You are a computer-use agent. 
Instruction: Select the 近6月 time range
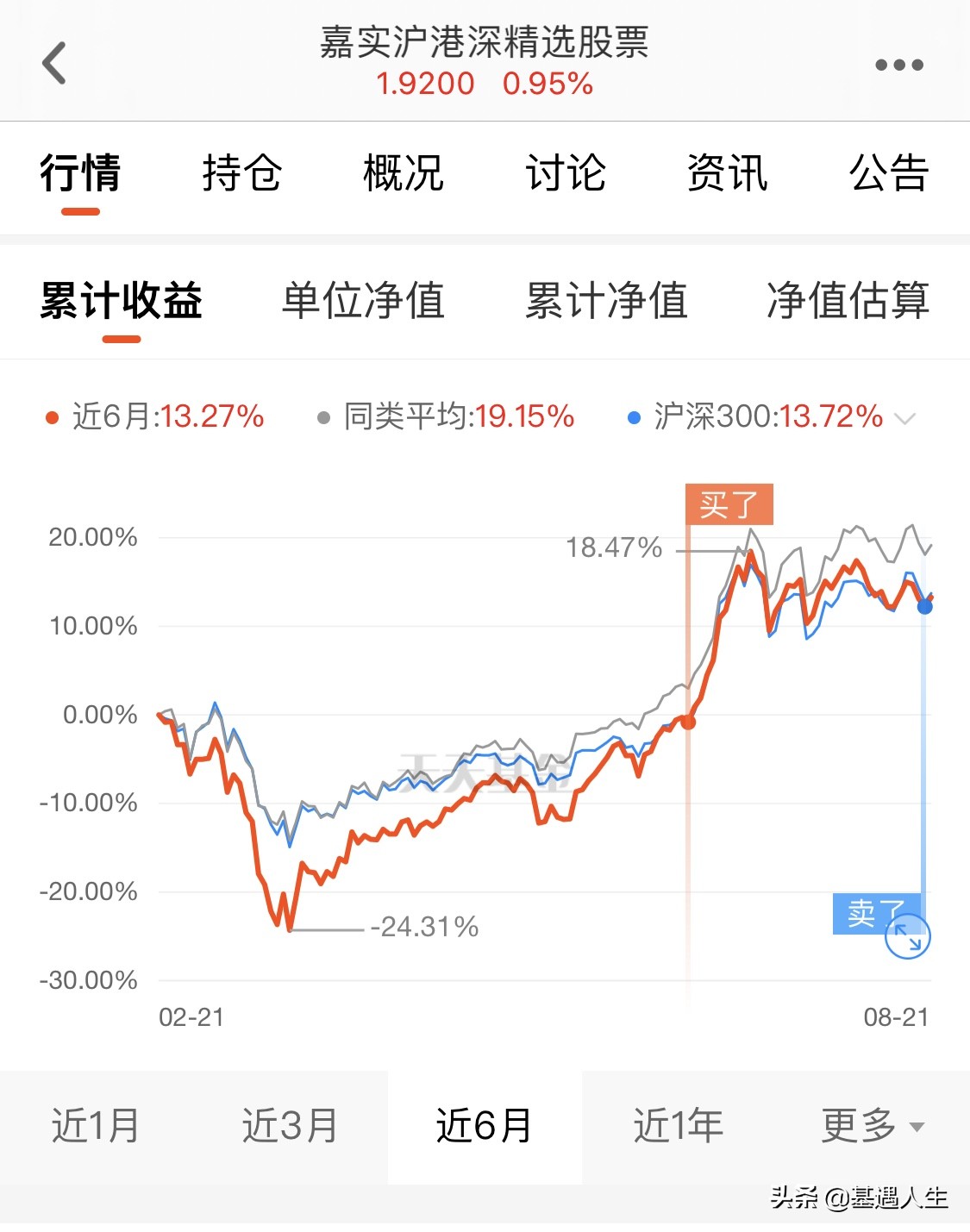pos(484,1126)
